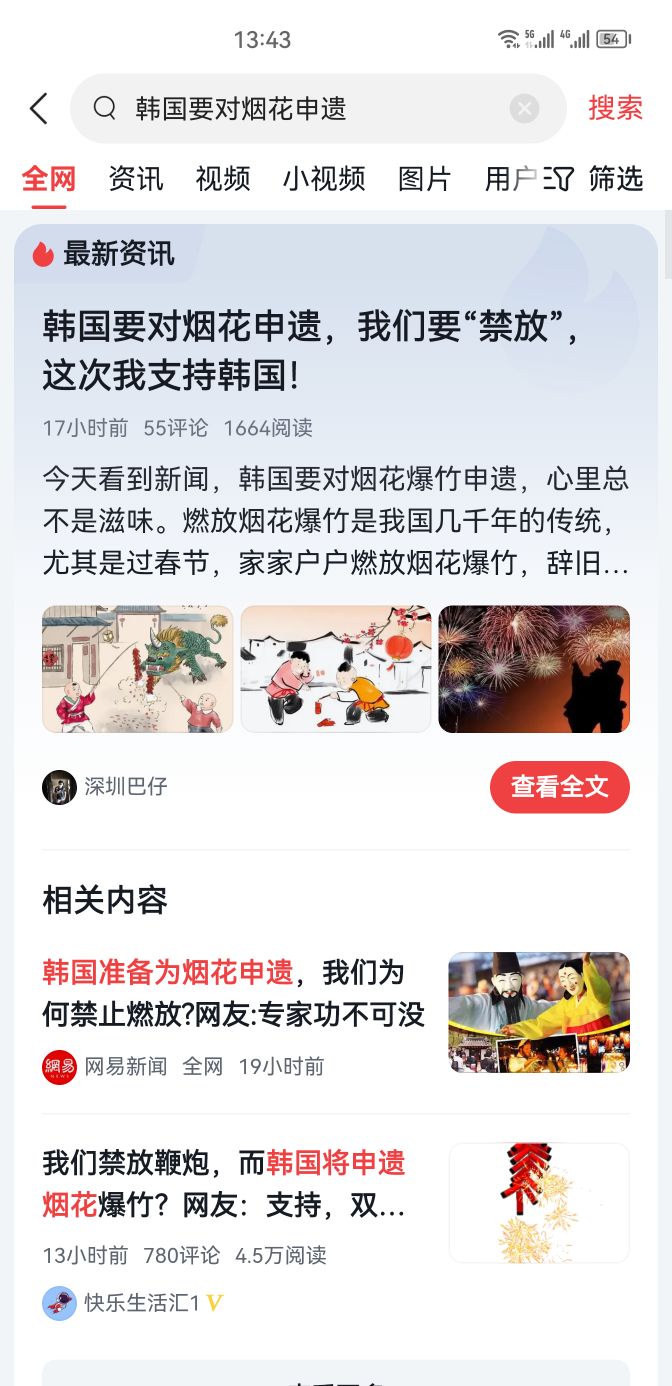This screenshot has height=1386, width=672.
Task: Open 深圳巴仔 author profile
Action: coord(106,787)
